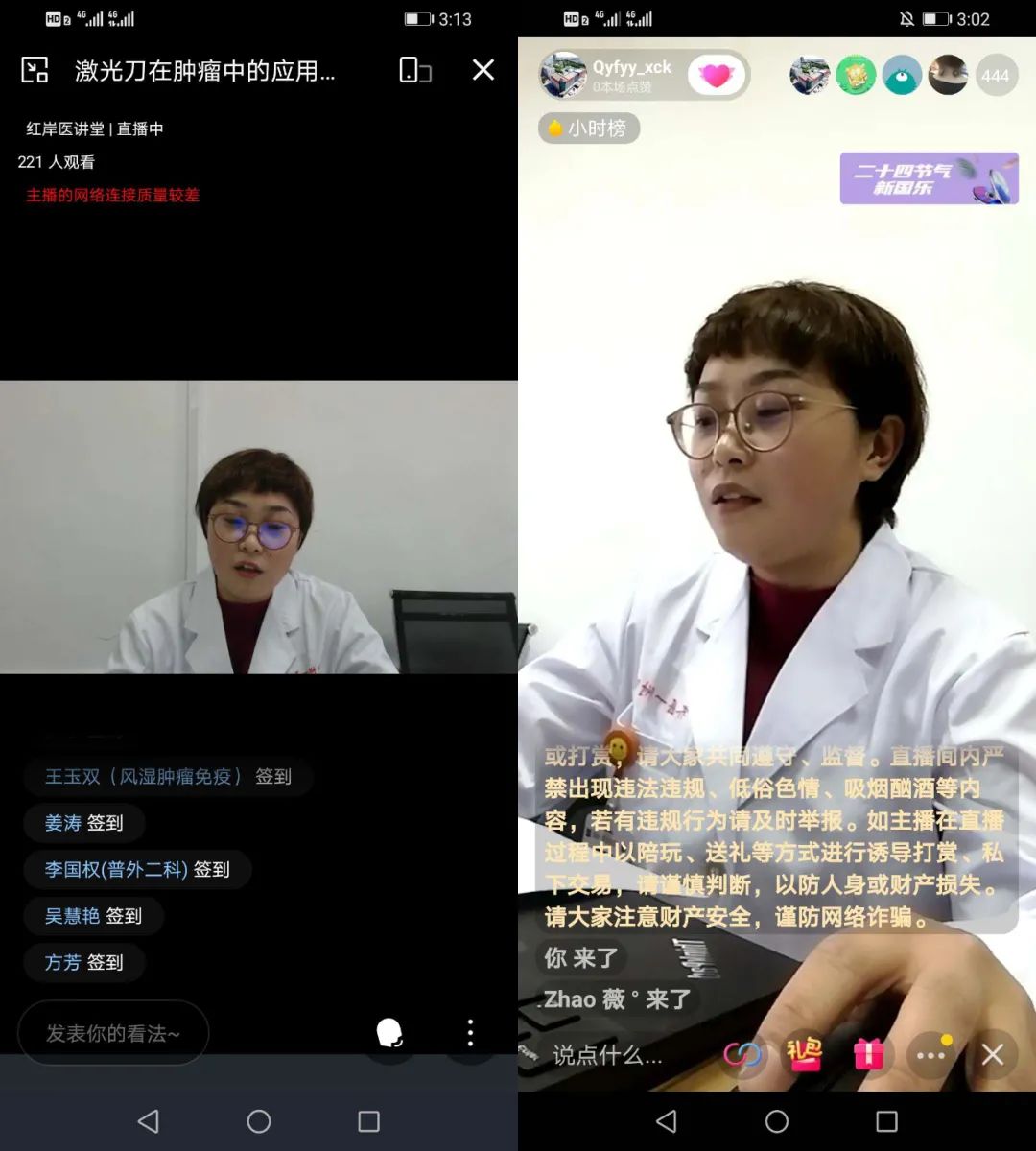Minimize the lecture to a floating window
Viewport: 1036px width, 1151px height.
(35, 70)
